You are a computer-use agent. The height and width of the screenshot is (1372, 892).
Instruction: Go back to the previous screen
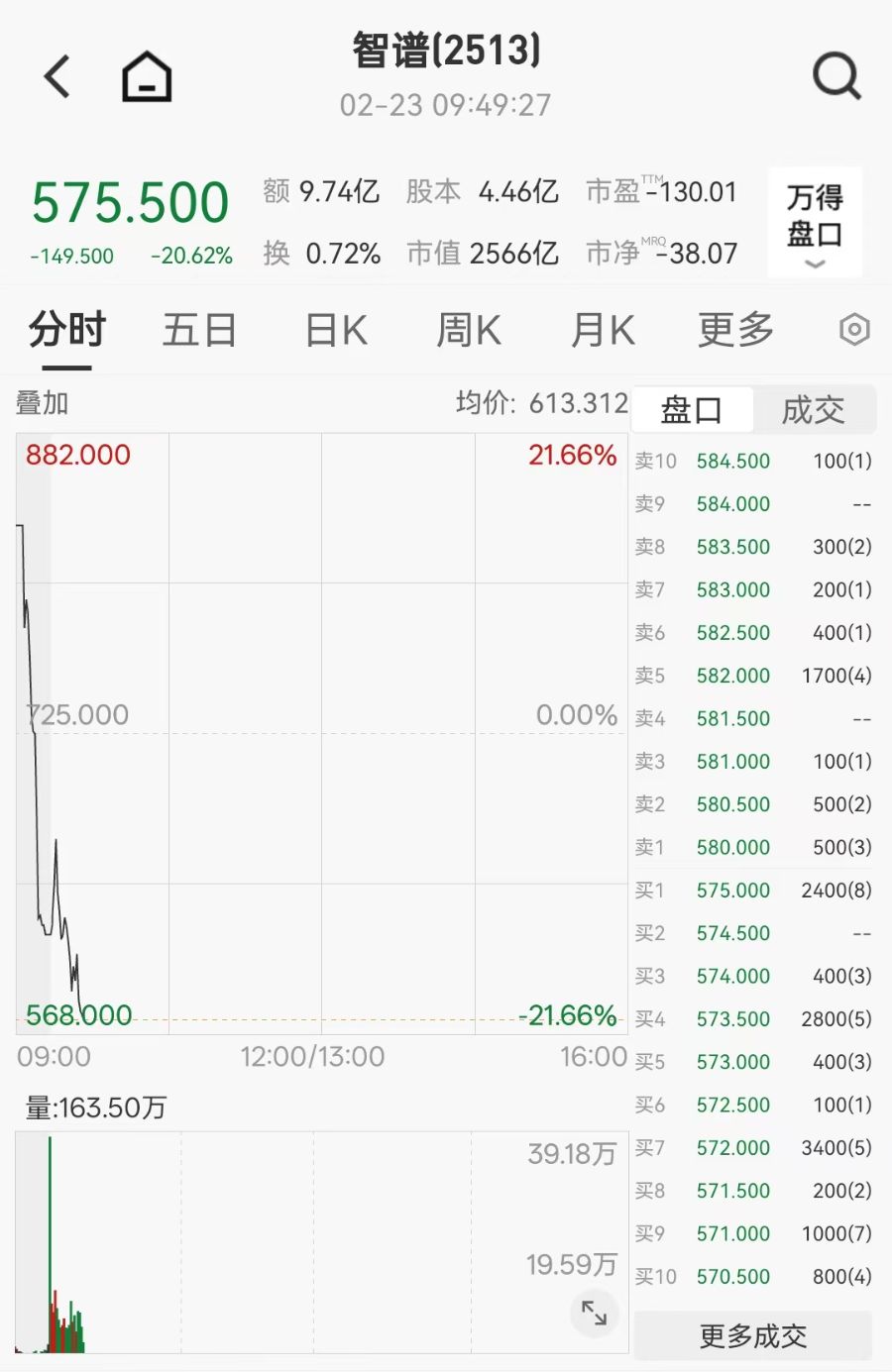pos(57,76)
